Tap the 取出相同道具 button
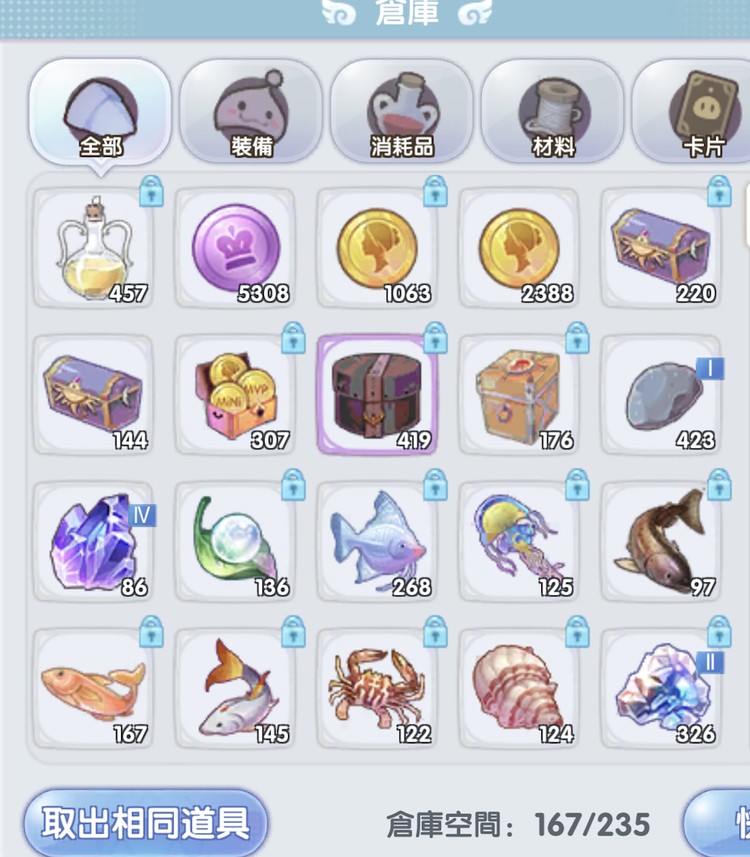750x857 pixels. point(145,824)
